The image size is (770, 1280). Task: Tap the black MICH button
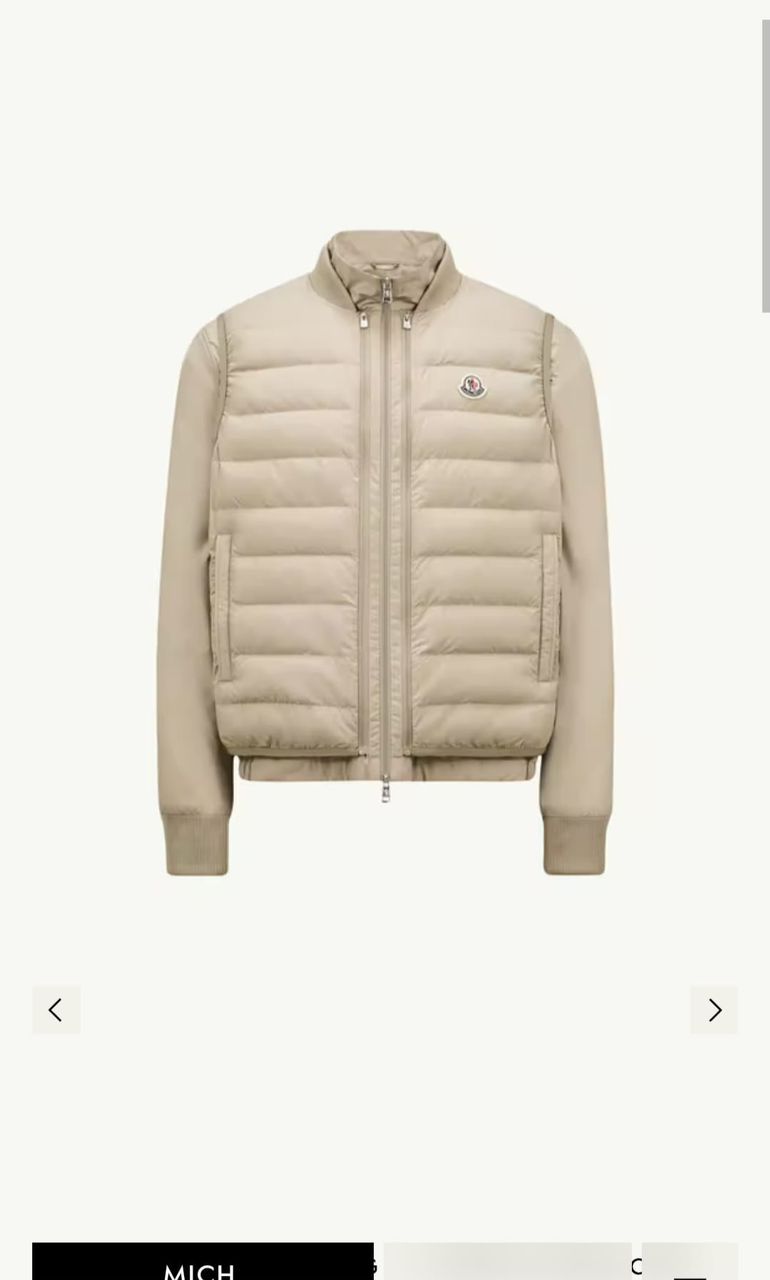pos(202,1262)
